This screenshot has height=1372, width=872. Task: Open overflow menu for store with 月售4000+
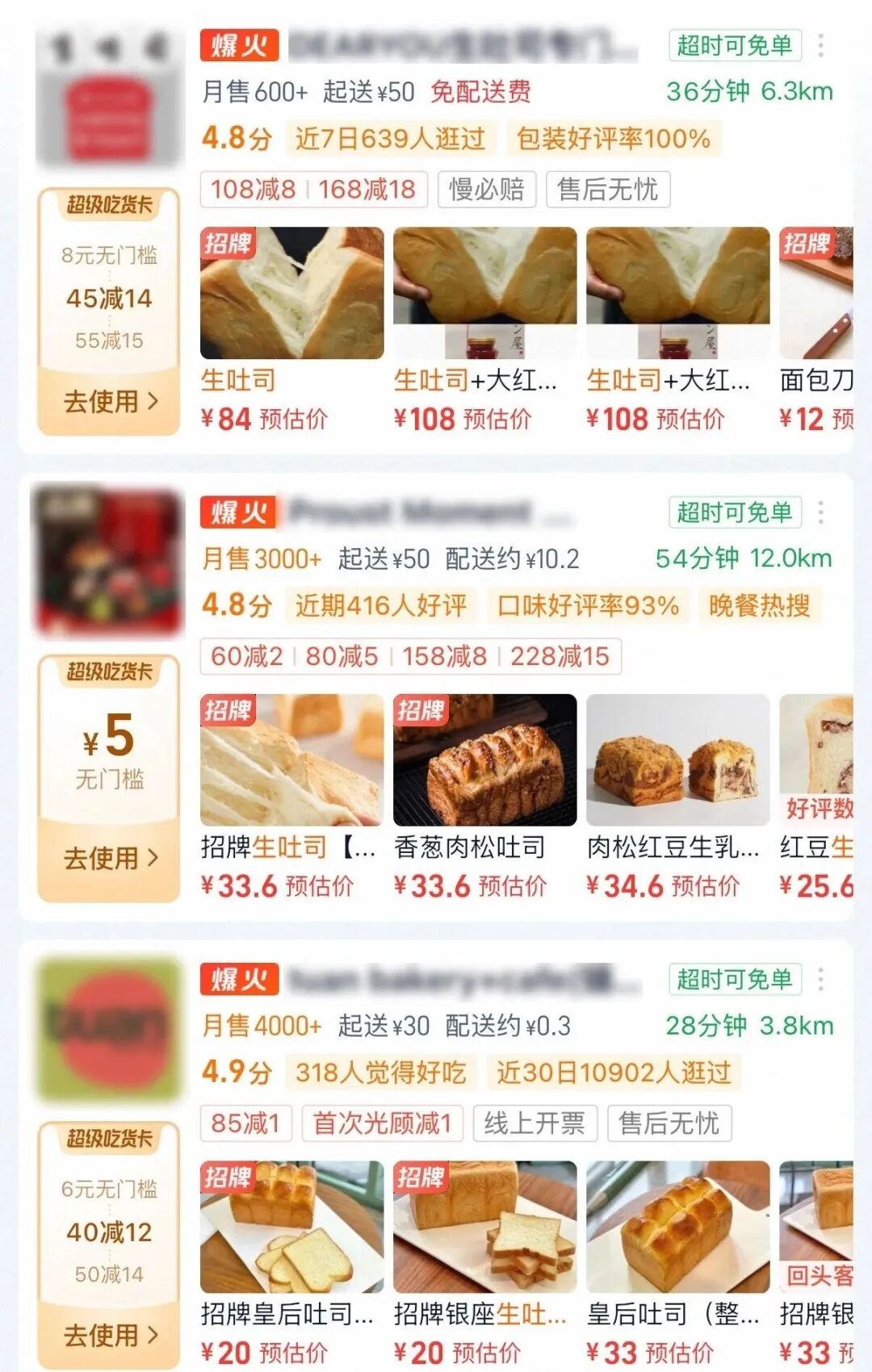point(821,979)
